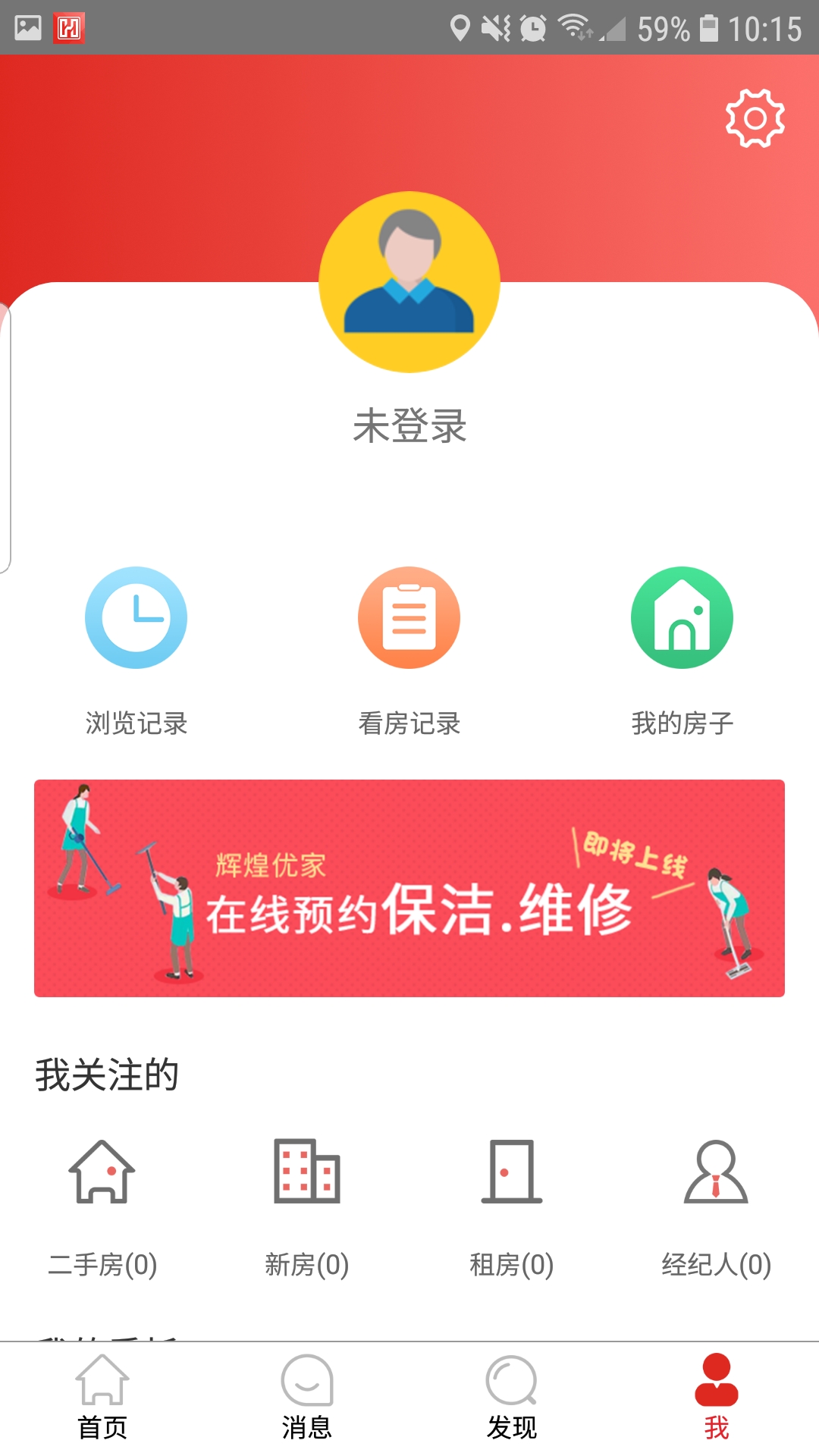This screenshot has width=819, height=1456.
Task: Open the settings gear icon
Action: pyautogui.click(x=754, y=119)
